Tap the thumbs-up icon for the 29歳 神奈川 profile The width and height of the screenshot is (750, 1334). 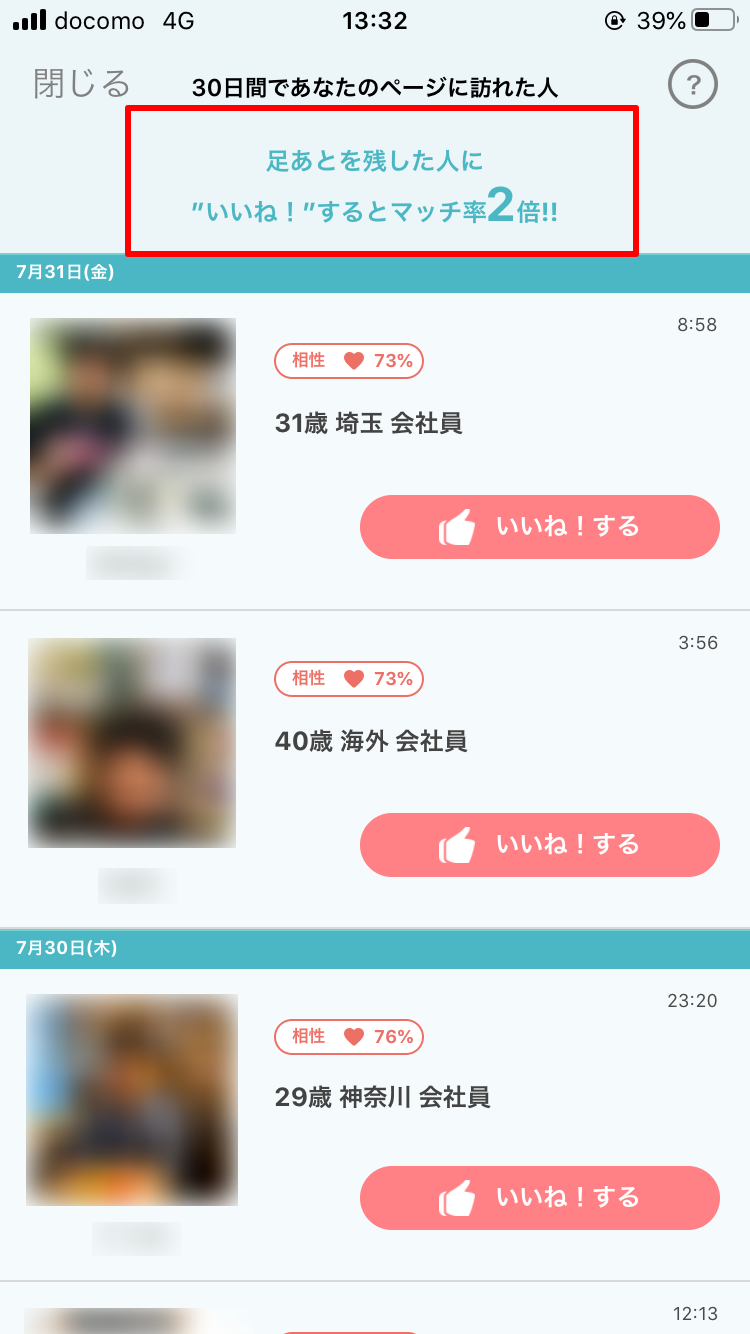click(x=459, y=1198)
